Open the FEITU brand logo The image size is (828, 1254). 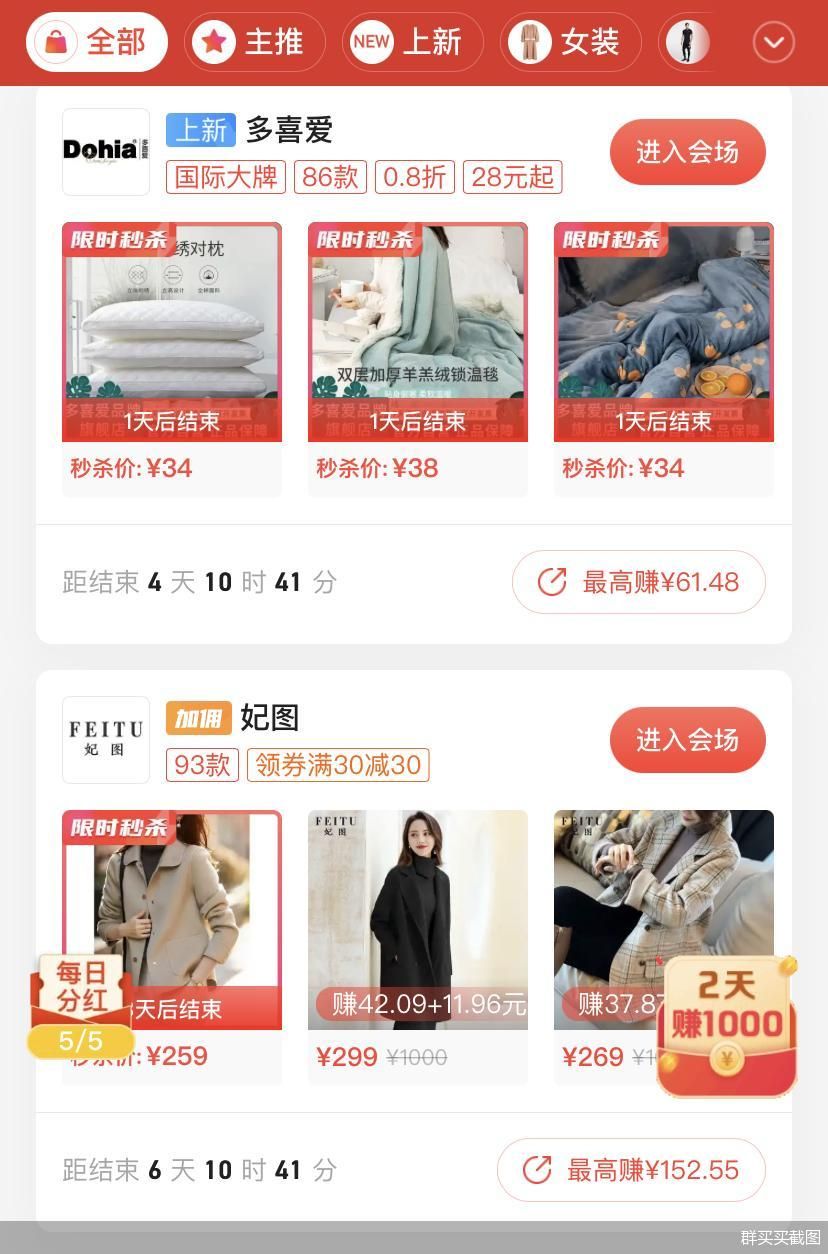106,740
